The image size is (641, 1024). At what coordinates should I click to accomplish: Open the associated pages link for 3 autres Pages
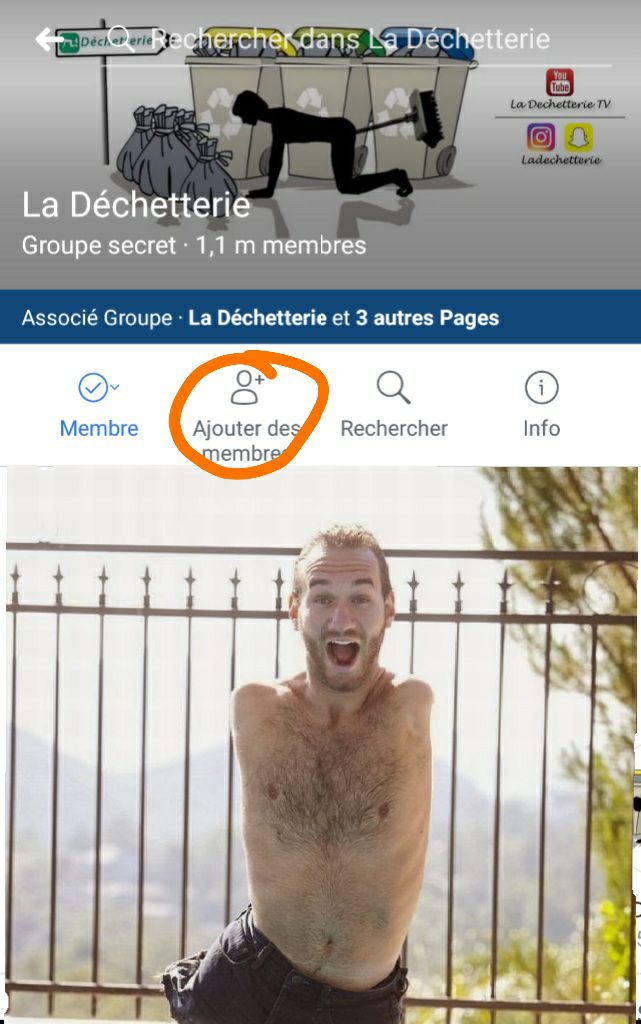click(x=427, y=319)
